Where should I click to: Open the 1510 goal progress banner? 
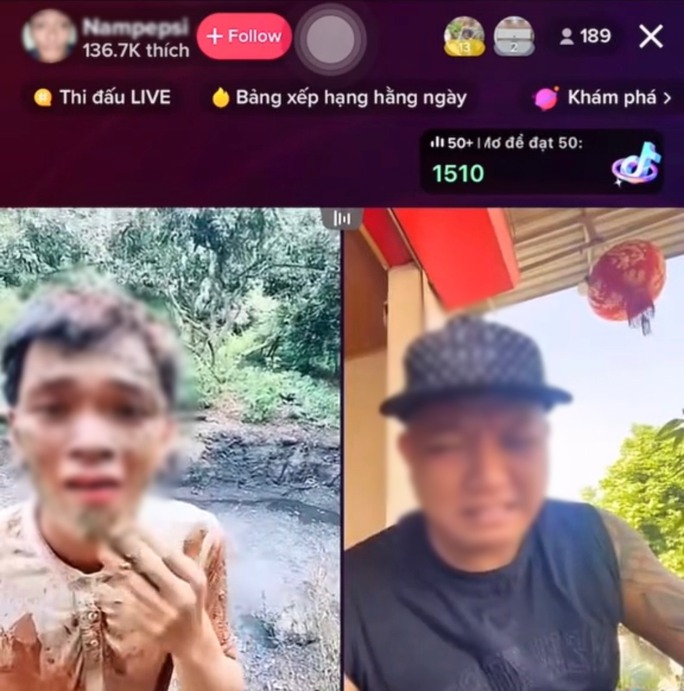point(541,161)
